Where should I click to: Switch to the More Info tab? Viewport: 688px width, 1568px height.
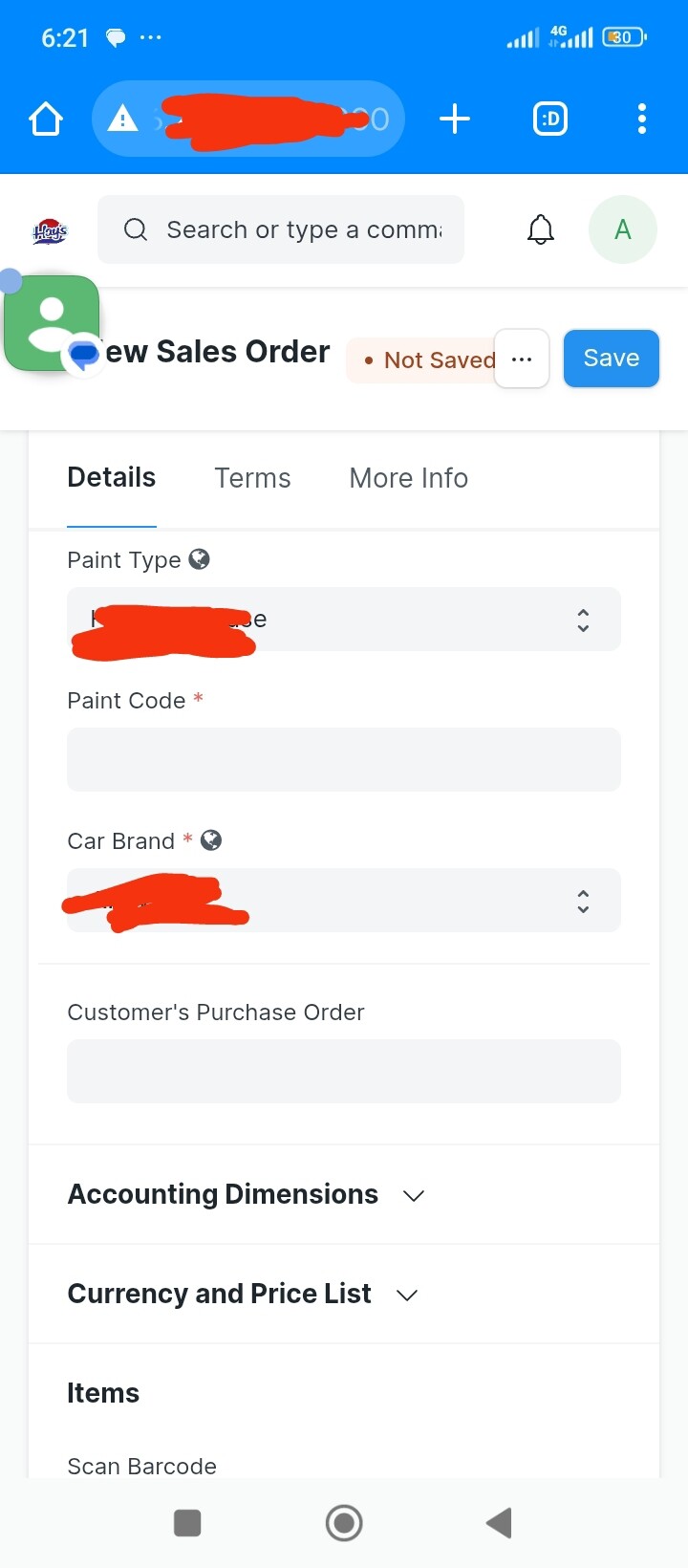[409, 478]
